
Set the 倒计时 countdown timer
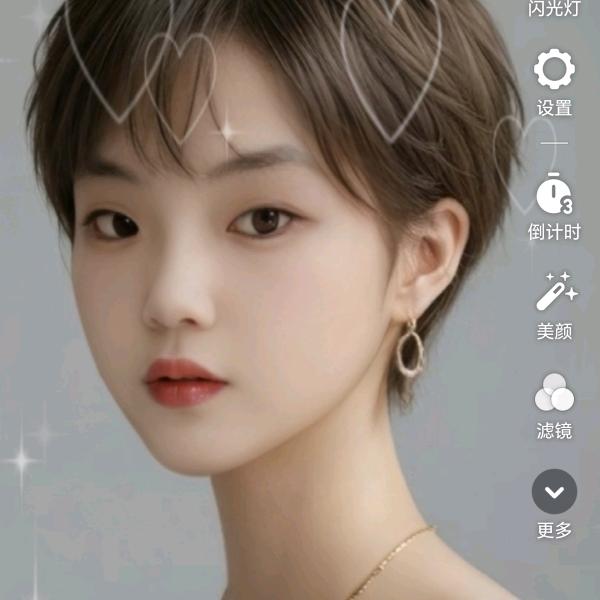pos(554,196)
